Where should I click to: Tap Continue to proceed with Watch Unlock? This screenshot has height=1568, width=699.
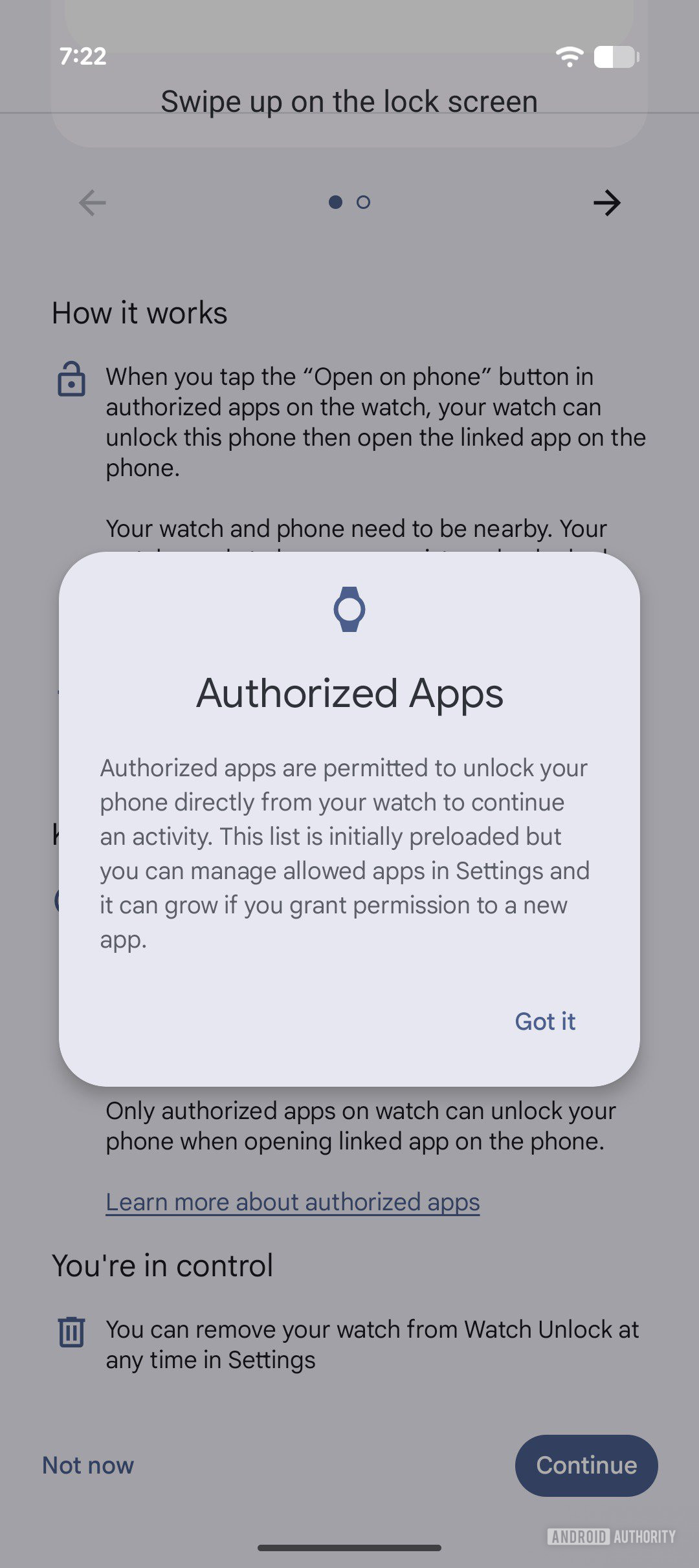point(586,1465)
